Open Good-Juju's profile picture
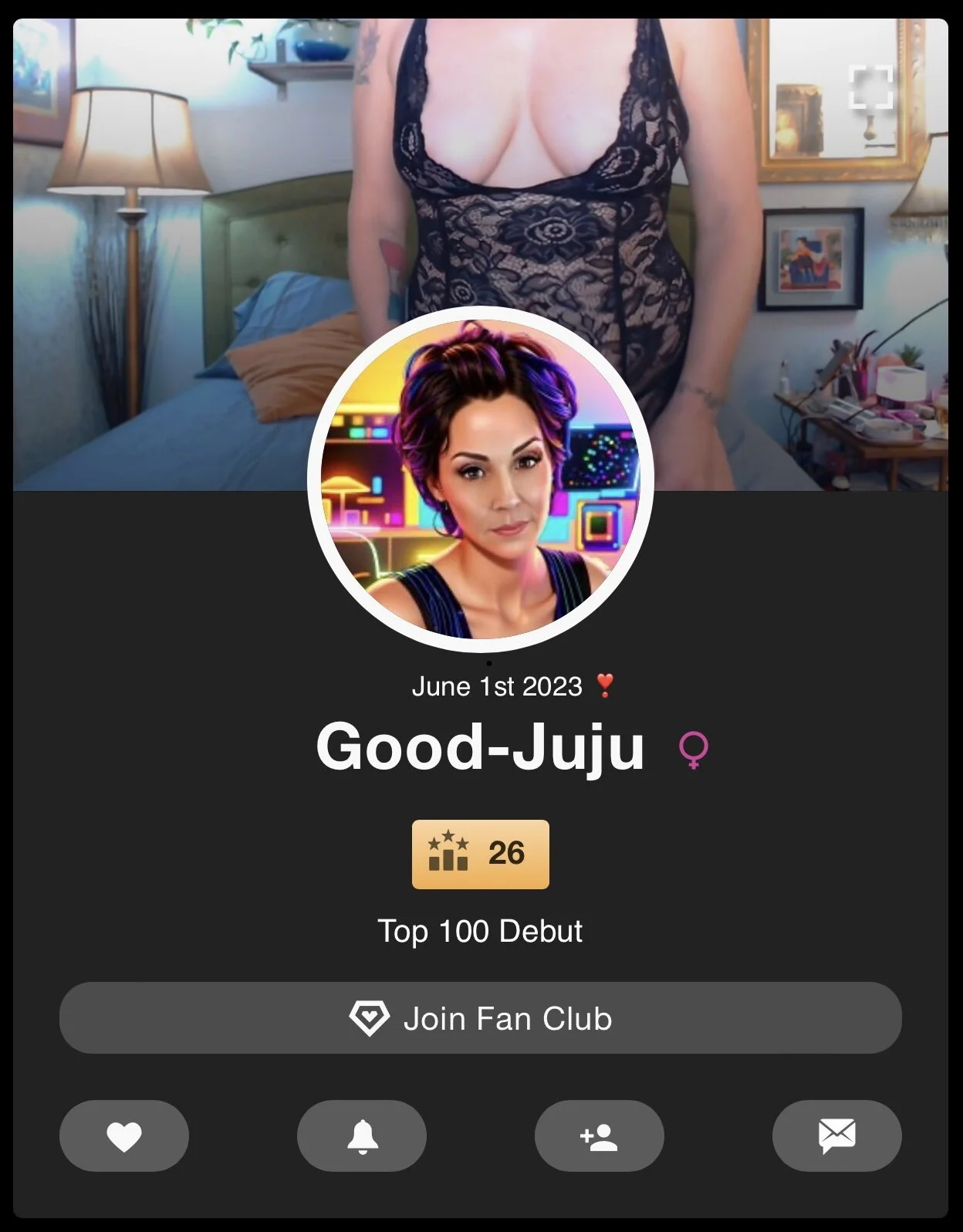The image size is (963, 1232). [x=480, y=479]
